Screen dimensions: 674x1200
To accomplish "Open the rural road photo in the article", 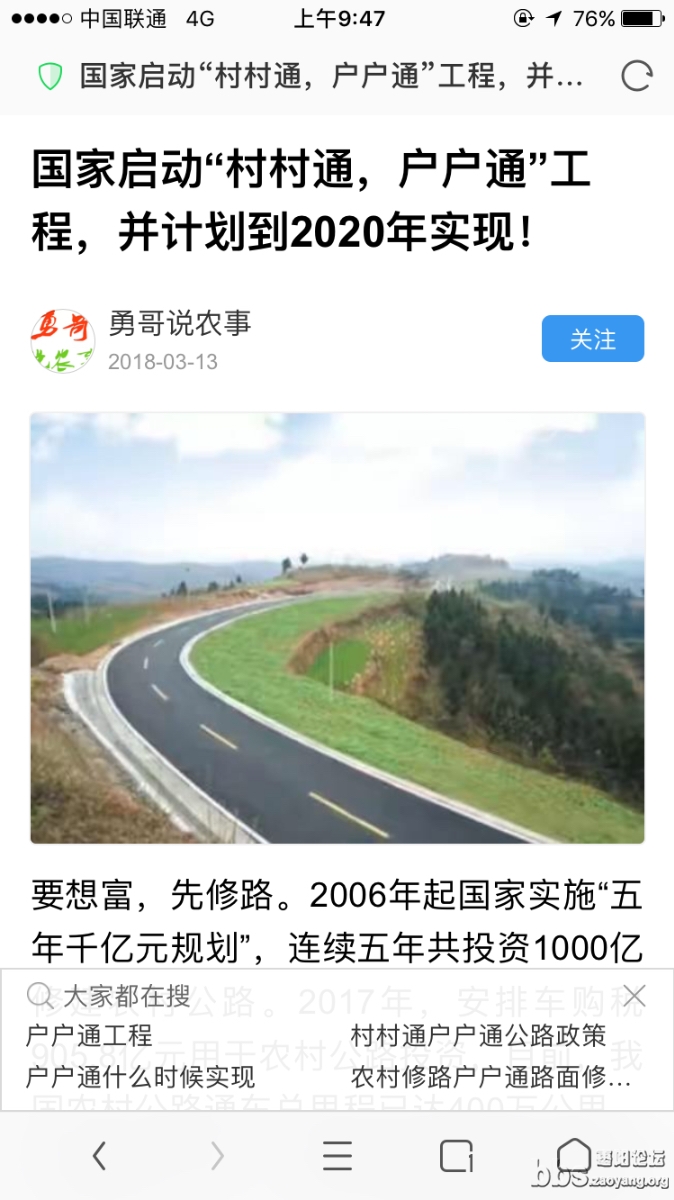I will pyautogui.click(x=337, y=628).
